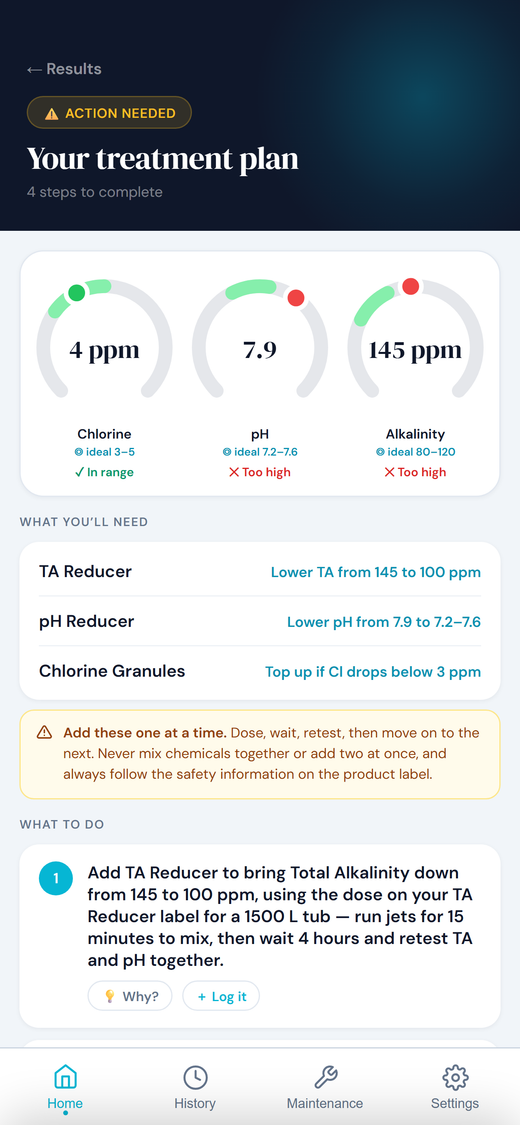The width and height of the screenshot is (520, 1125).
Task: Open the Maintenance tab
Action: click(325, 1088)
